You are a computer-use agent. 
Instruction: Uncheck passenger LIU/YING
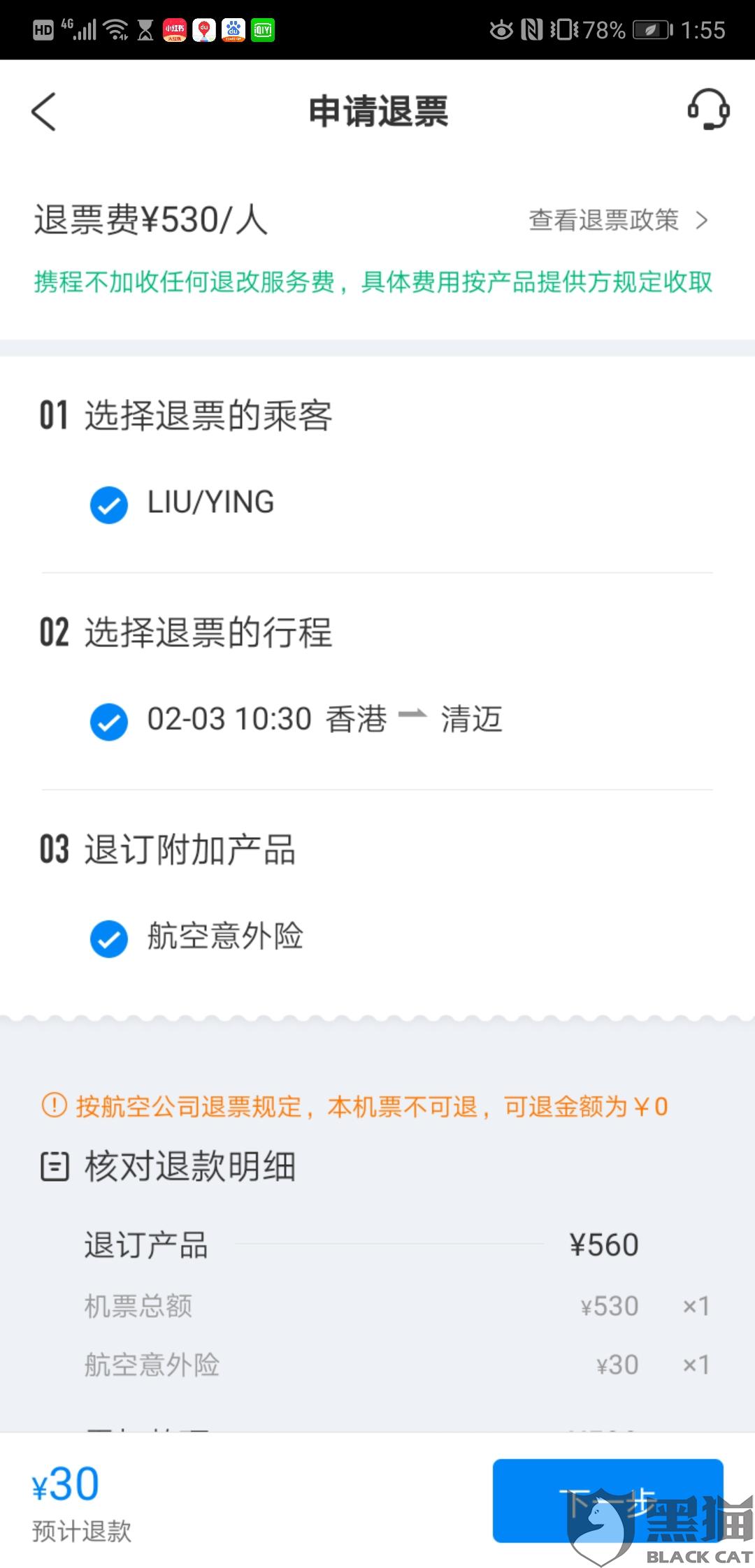109,504
